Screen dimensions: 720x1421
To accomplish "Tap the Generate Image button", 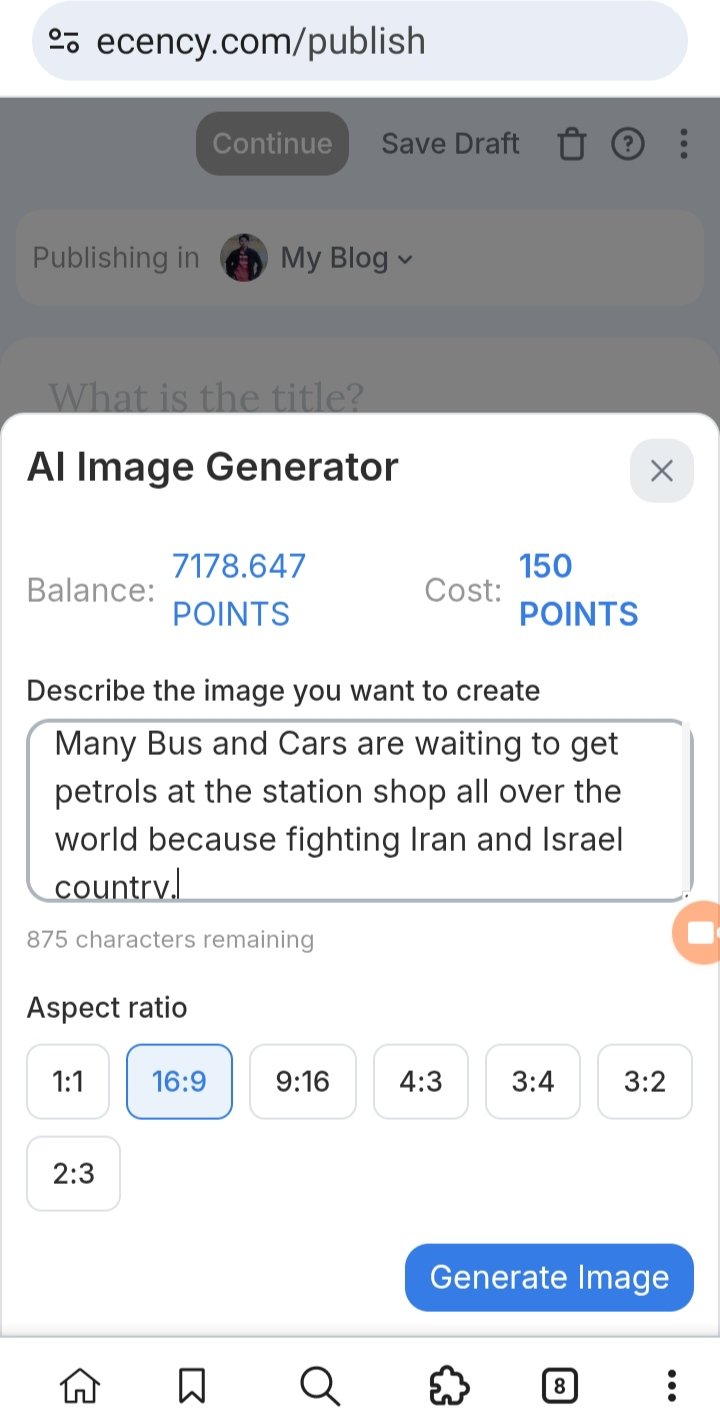I will pos(549,1277).
